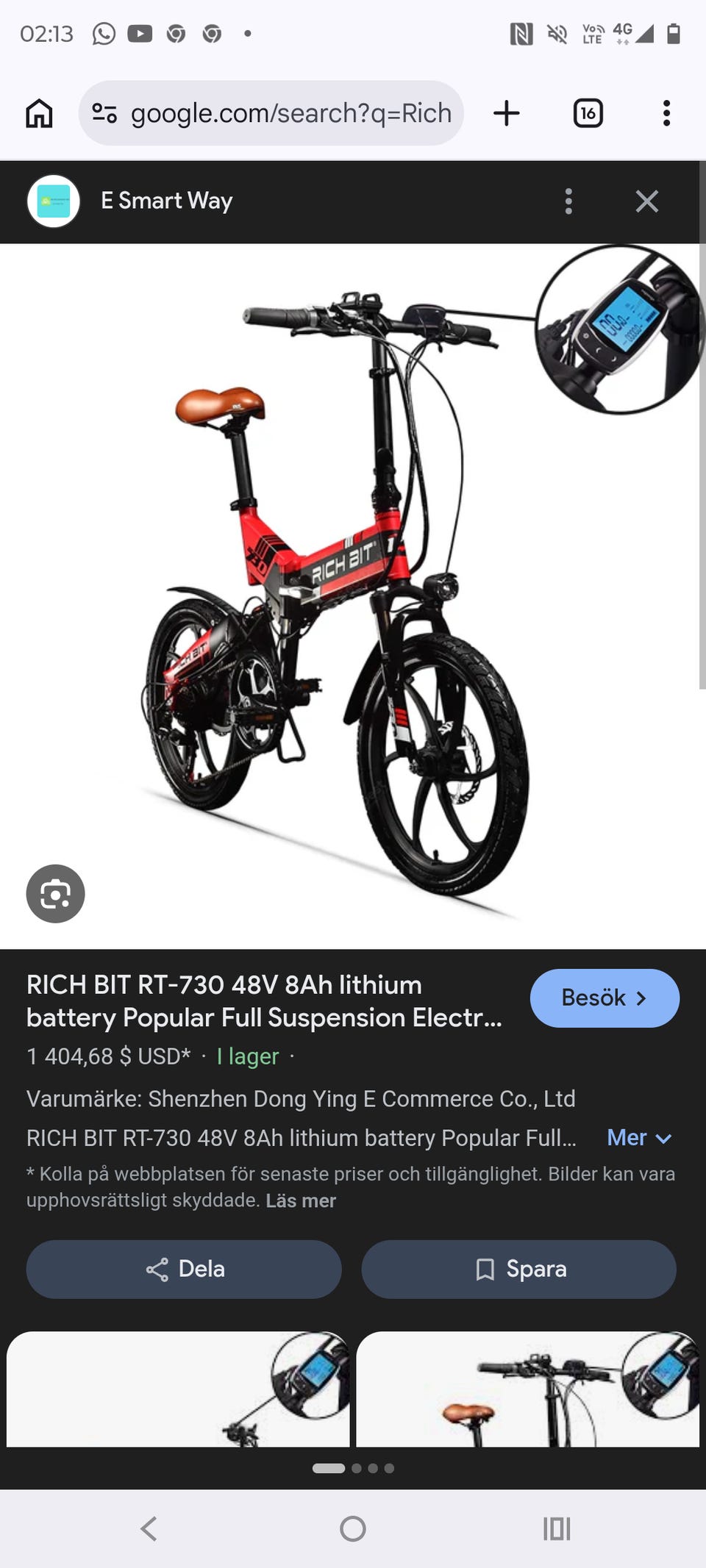Open a new browser tab
The height and width of the screenshot is (1568, 706).
click(x=506, y=113)
